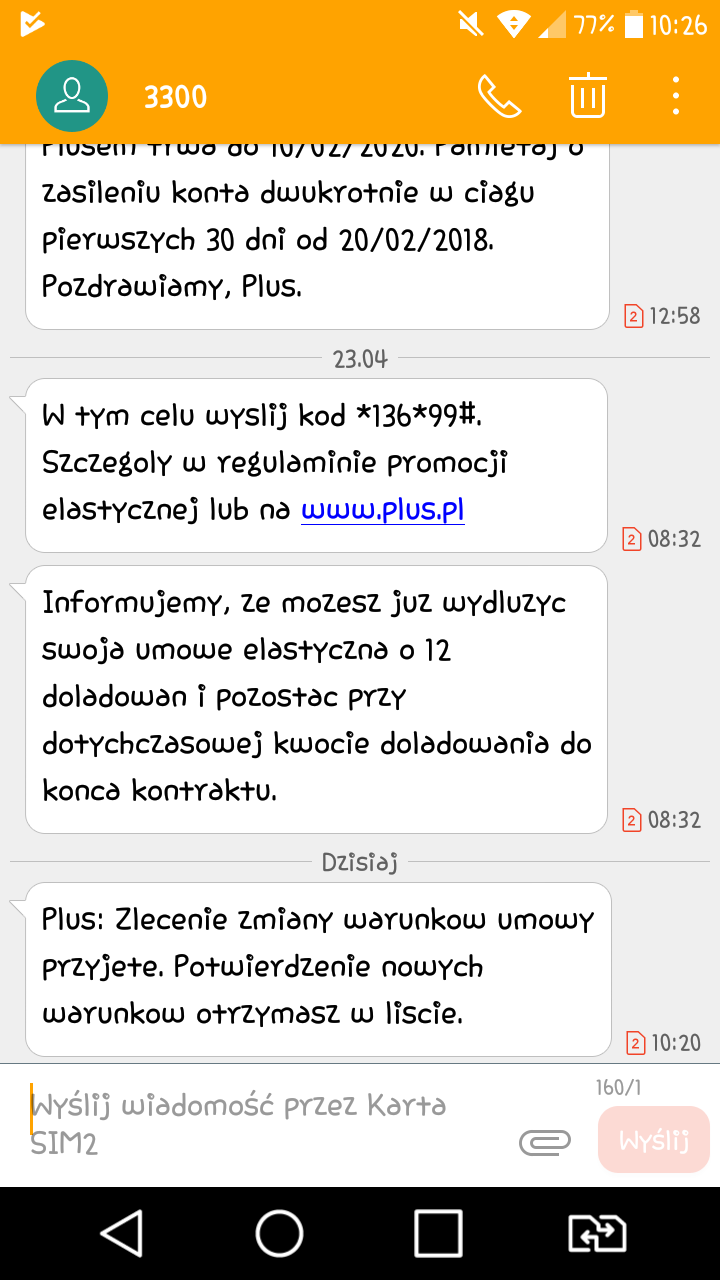Attach a file with the paperclip icon
This screenshot has width=720, height=1280.
(x=544, y=1141)
